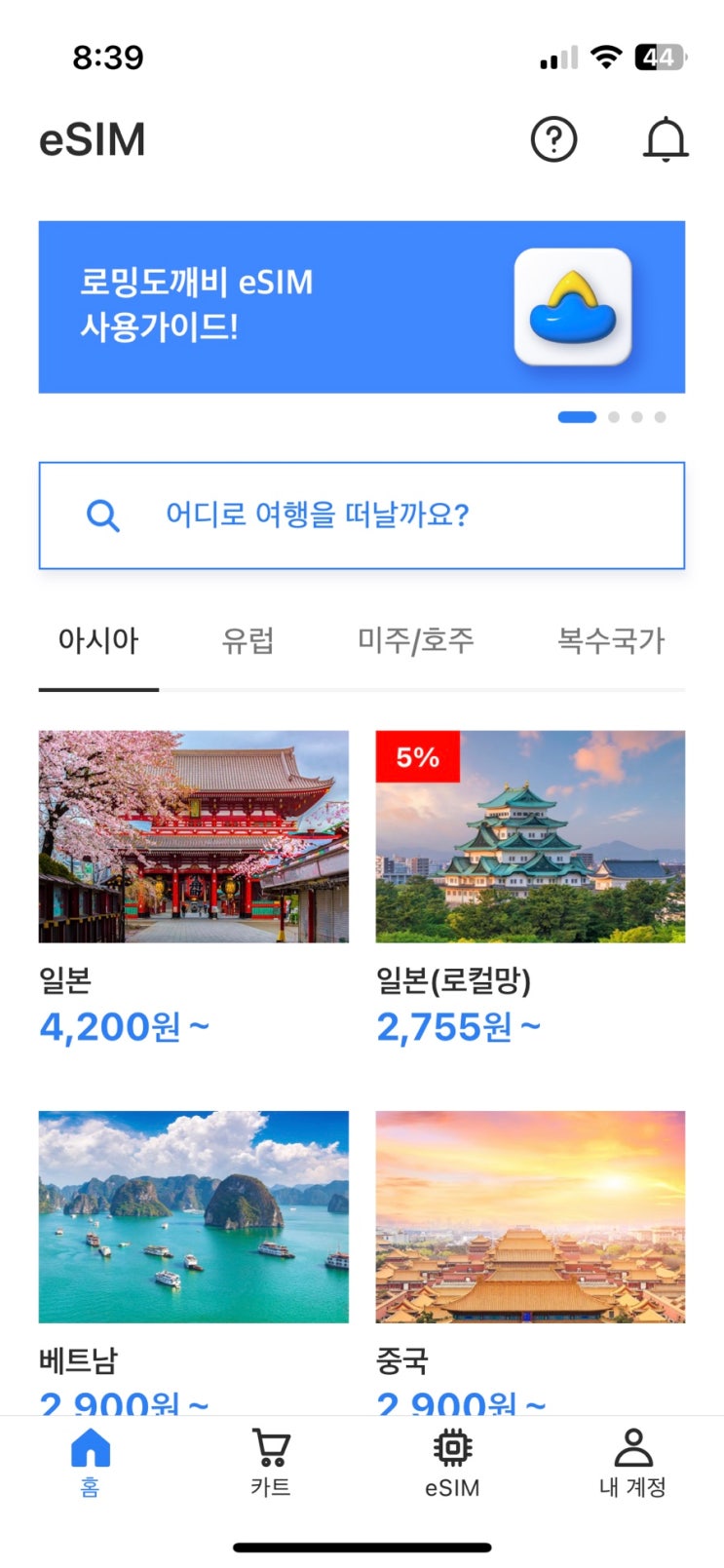The width and height of the screenshot is (724, 1568).
Task: Go to the 홈 tab
Action: click(x=91, y=1462)
